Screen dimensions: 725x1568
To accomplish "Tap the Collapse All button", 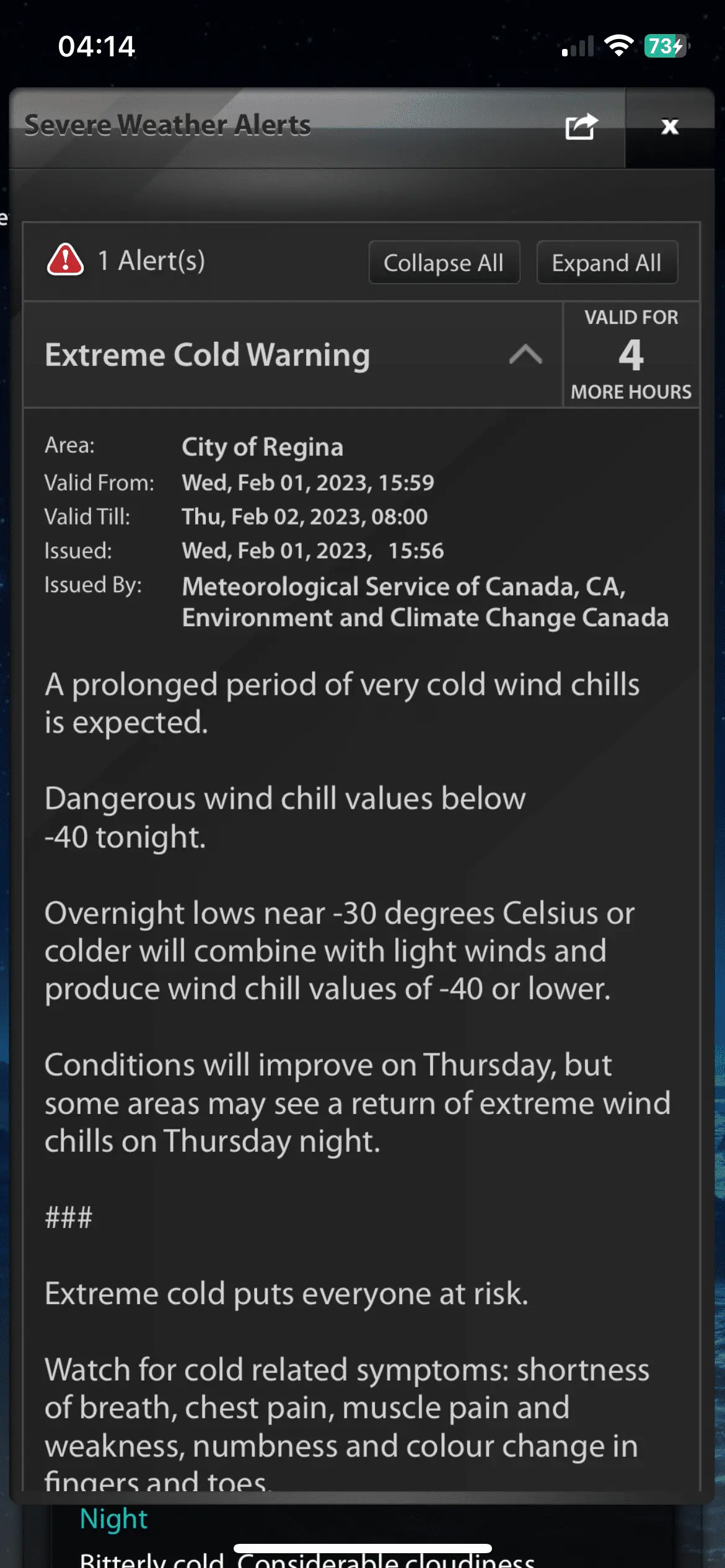I will point(444,263).
